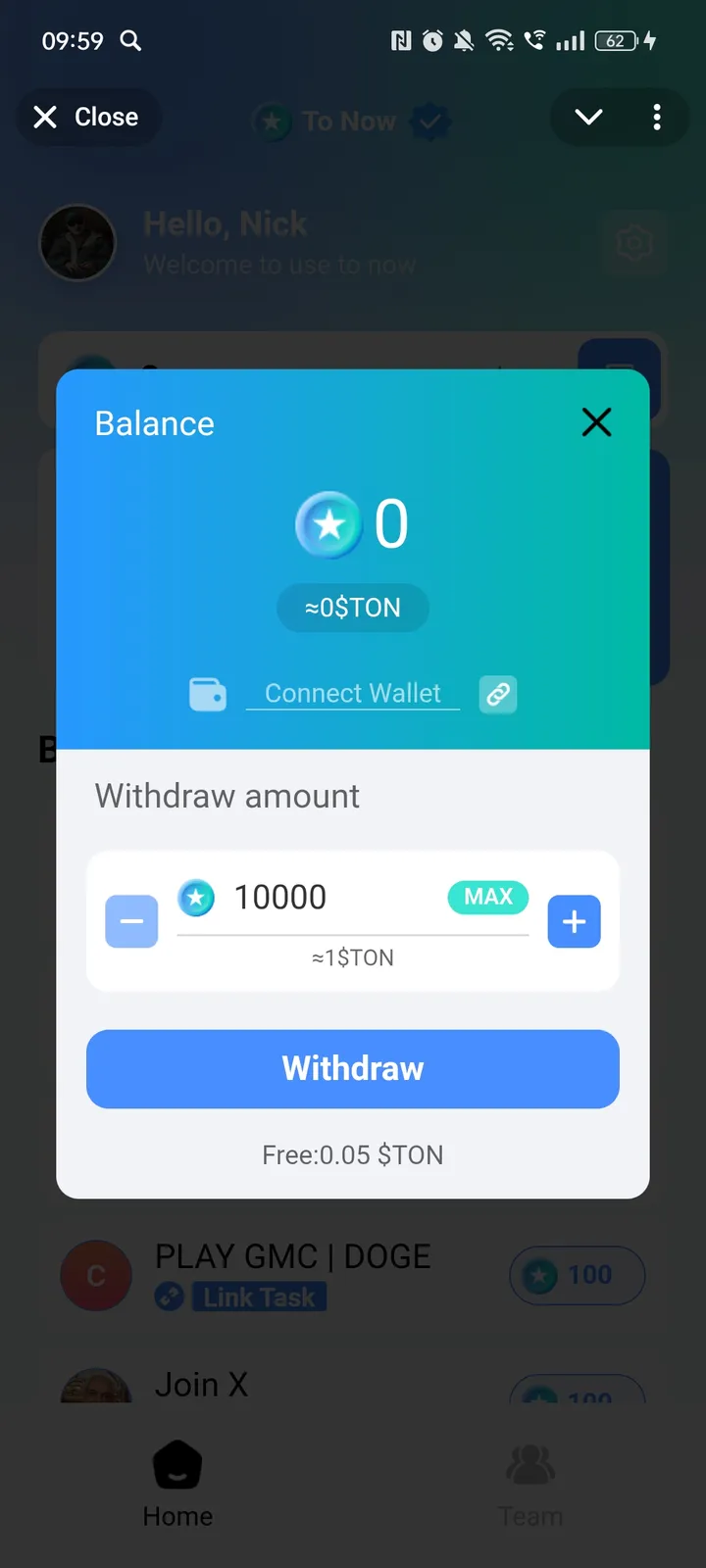Tap the plus stepper to increase the amount
Screen dimensions: 706x1568
(x=574, y=921)
